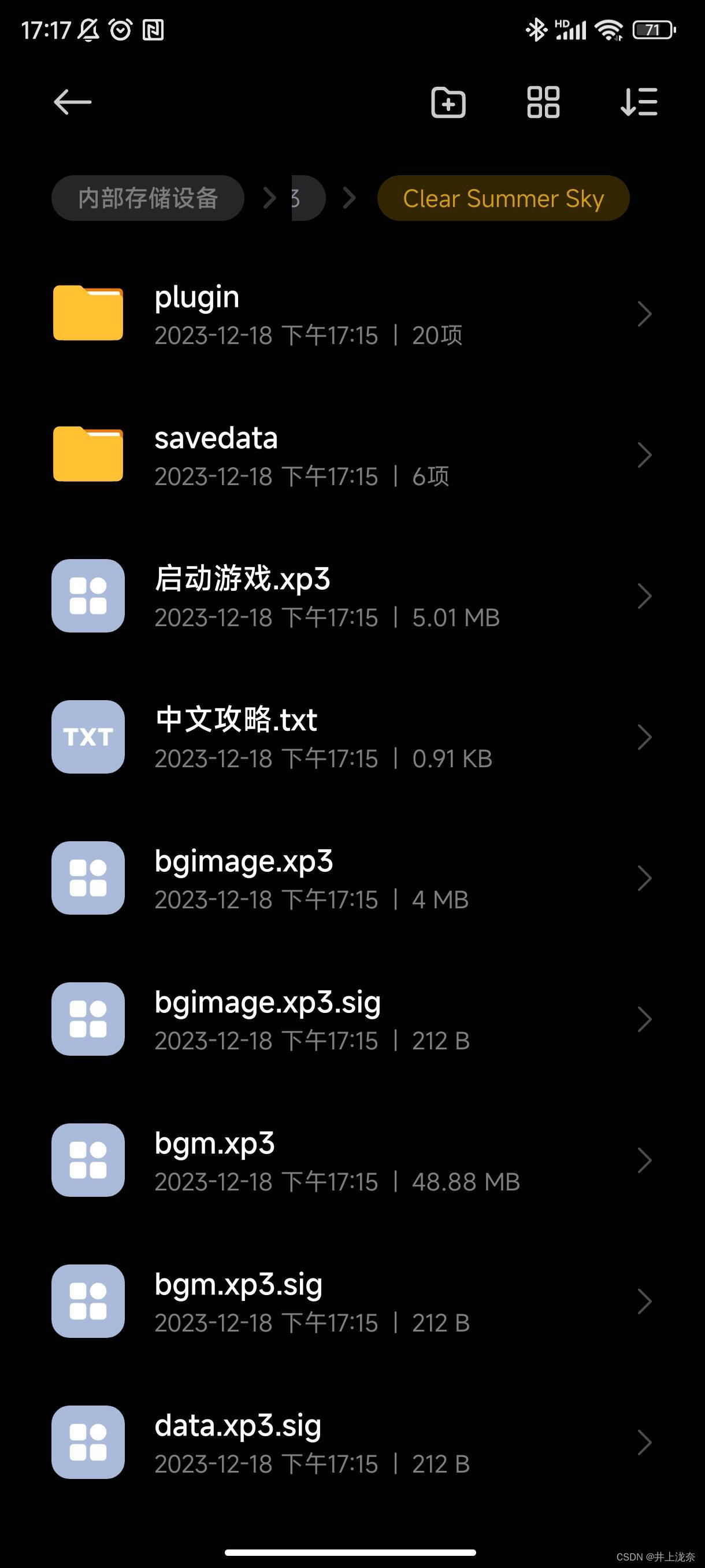Image resolution: width=705 pixels, height=1568 pixels.
Task: Open the 中文攻略.txt text file
Action: tap(352, 737)
